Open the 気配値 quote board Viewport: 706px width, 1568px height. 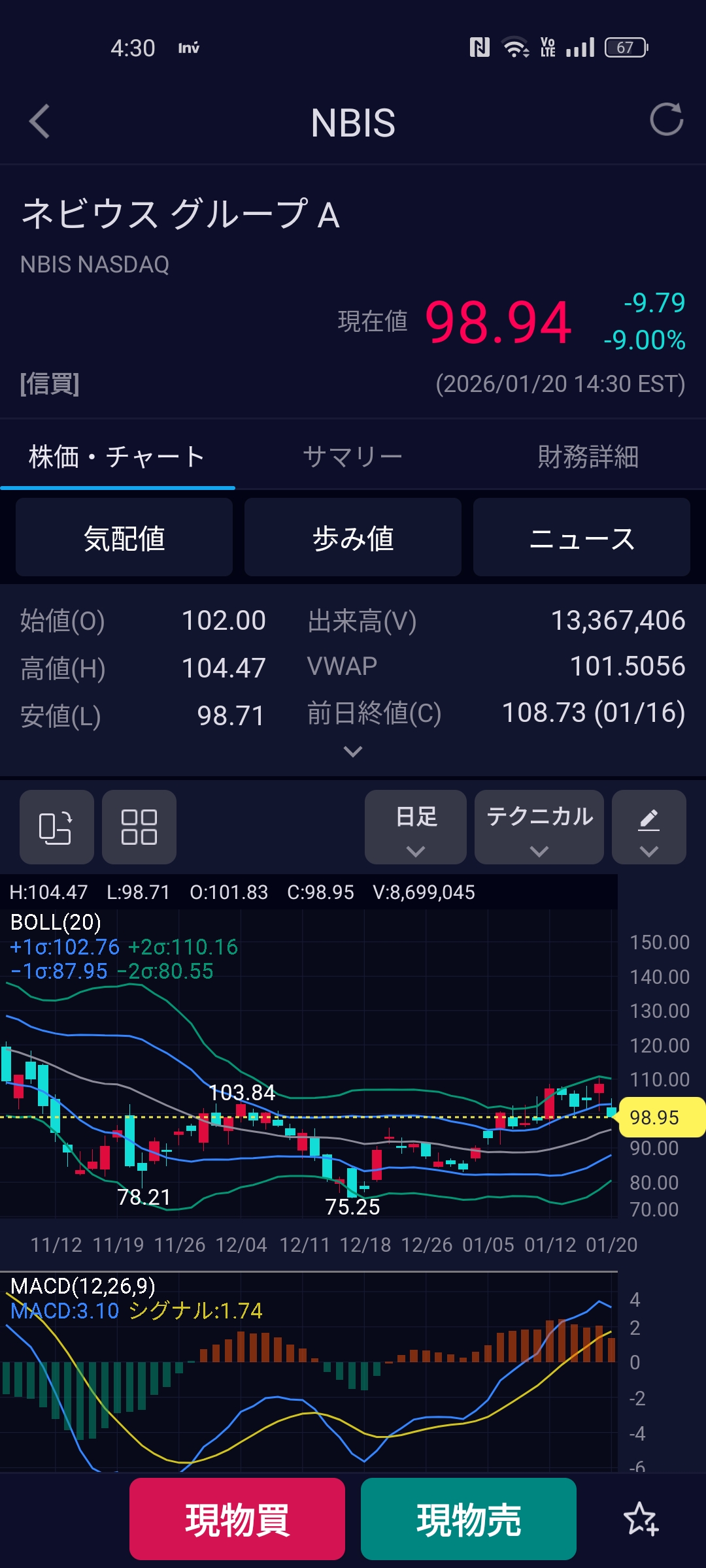click(124, 538)
